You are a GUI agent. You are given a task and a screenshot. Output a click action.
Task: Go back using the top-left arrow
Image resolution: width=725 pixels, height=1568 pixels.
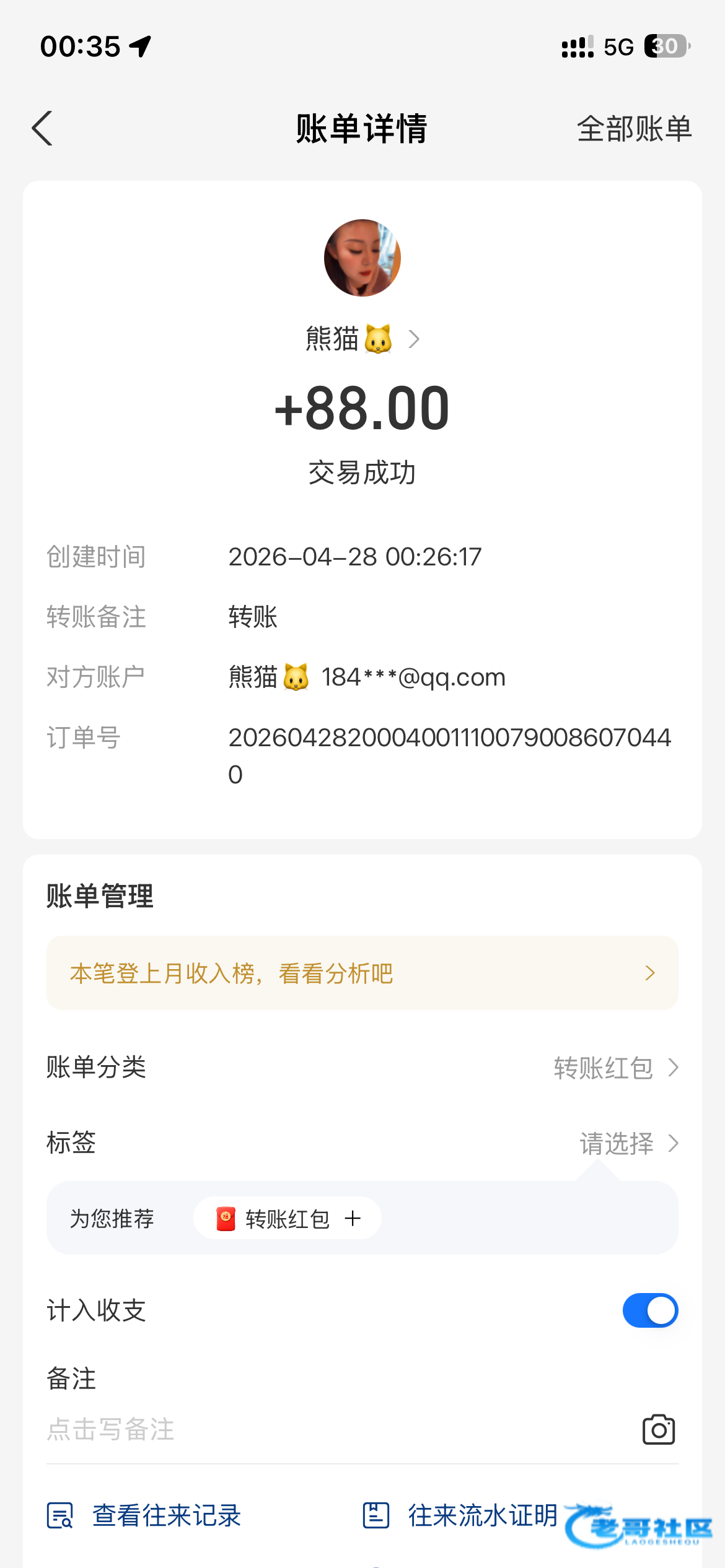click(x=42, y=129)
